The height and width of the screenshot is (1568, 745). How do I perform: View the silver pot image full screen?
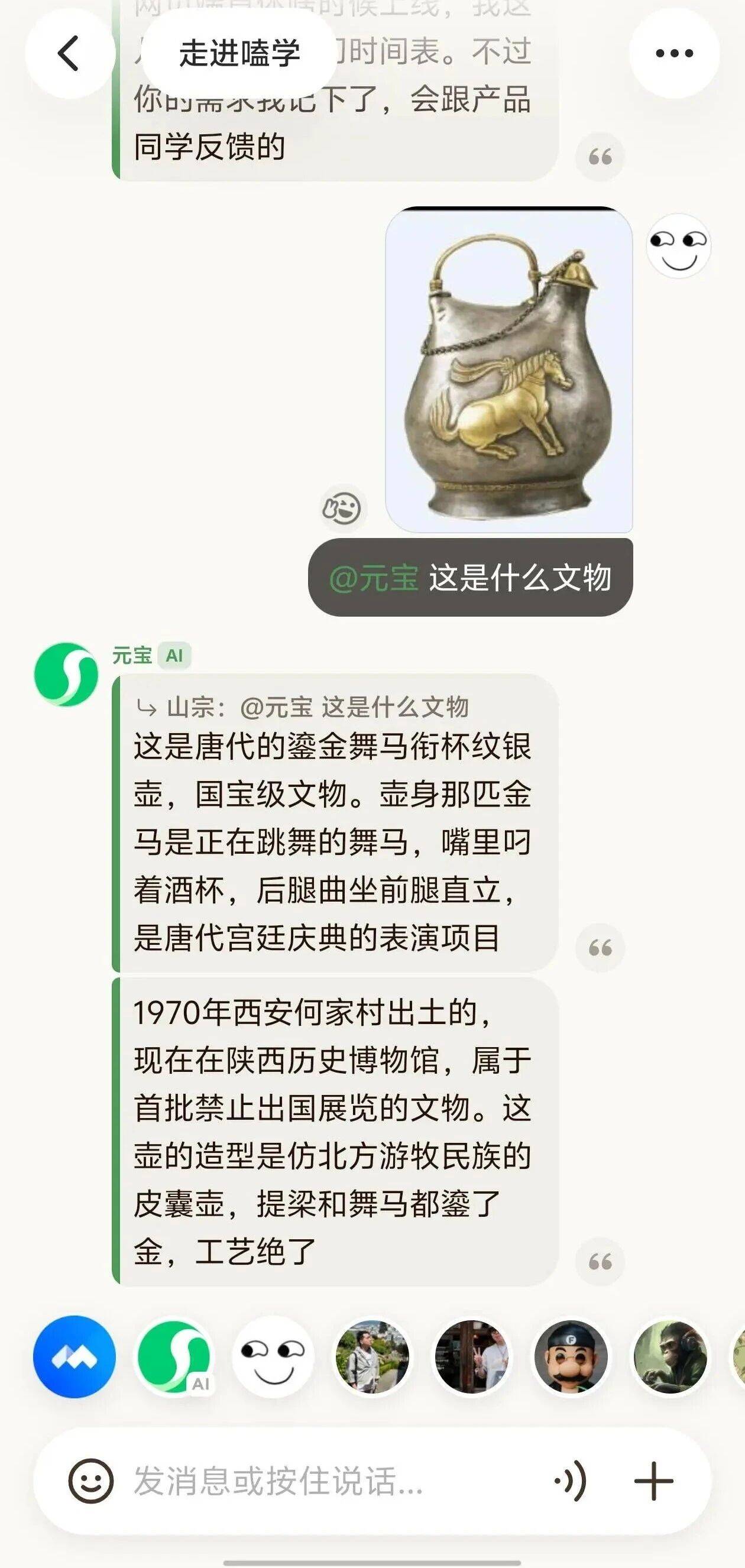[509, 370]
